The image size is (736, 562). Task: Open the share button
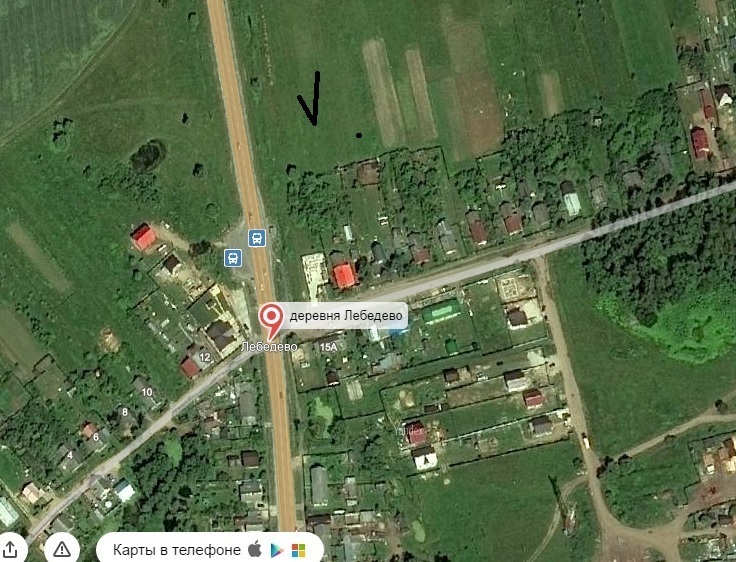[x=11, y=549]
